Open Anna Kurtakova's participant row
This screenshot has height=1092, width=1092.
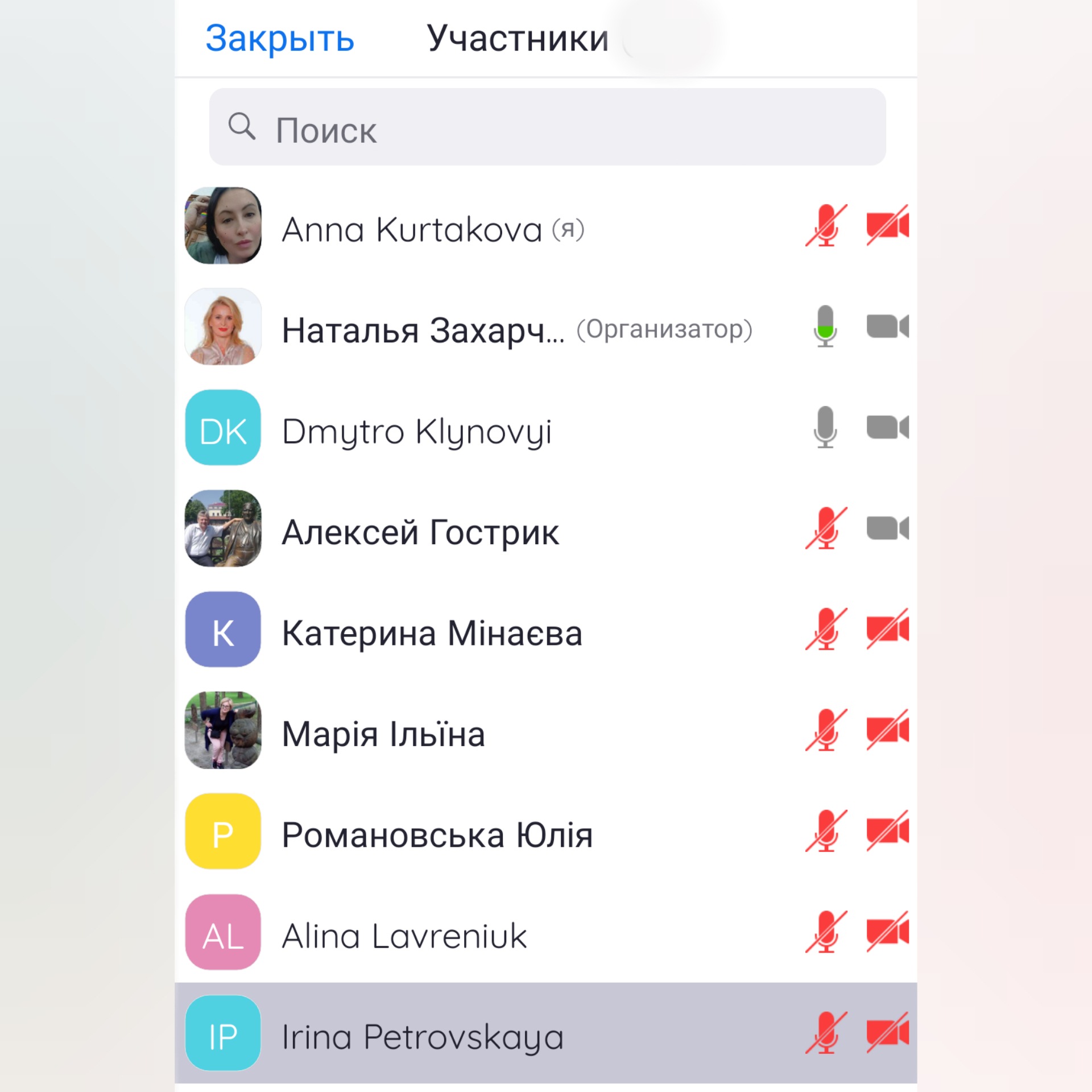pyautogui.click(x=432, y=229)
